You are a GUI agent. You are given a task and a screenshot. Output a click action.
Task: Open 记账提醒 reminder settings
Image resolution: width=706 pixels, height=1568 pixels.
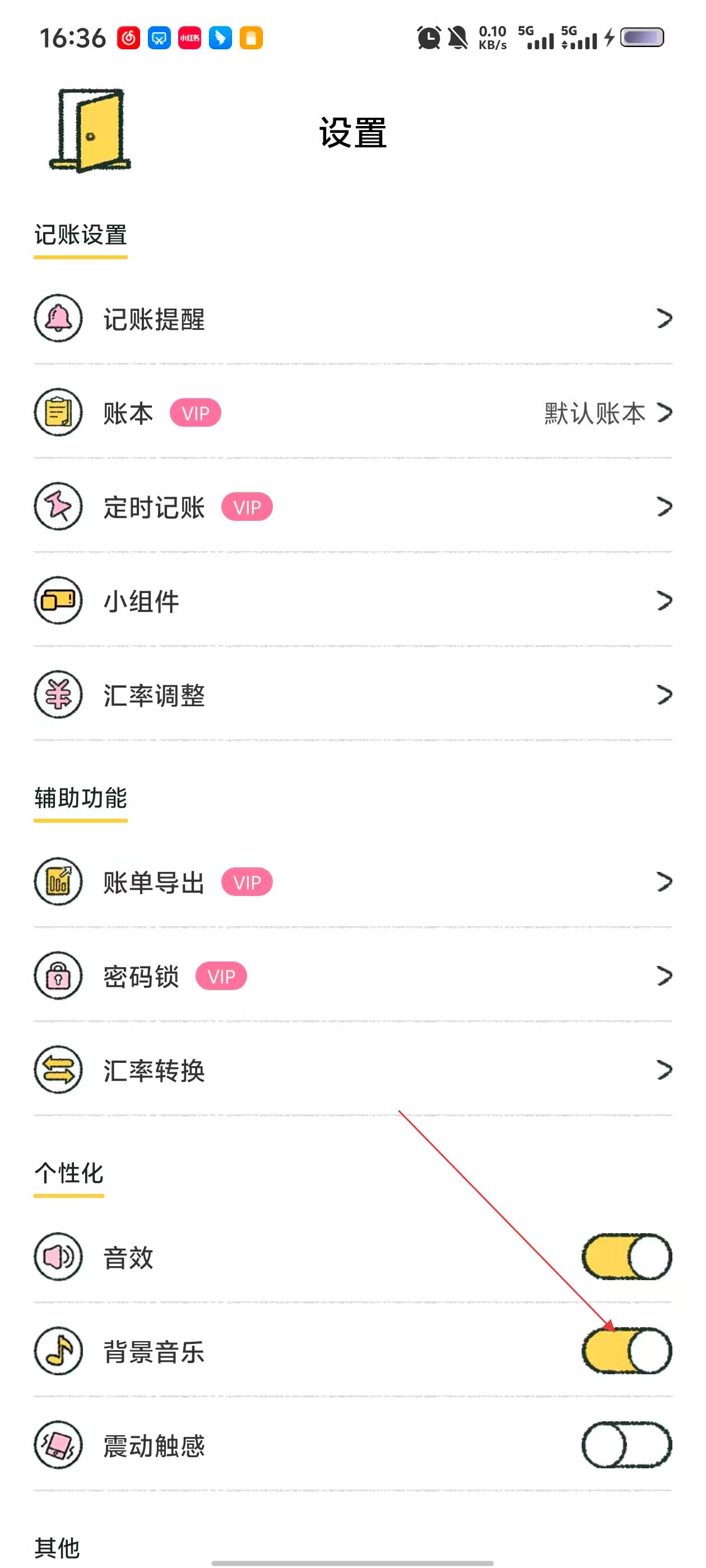point(352,319)
